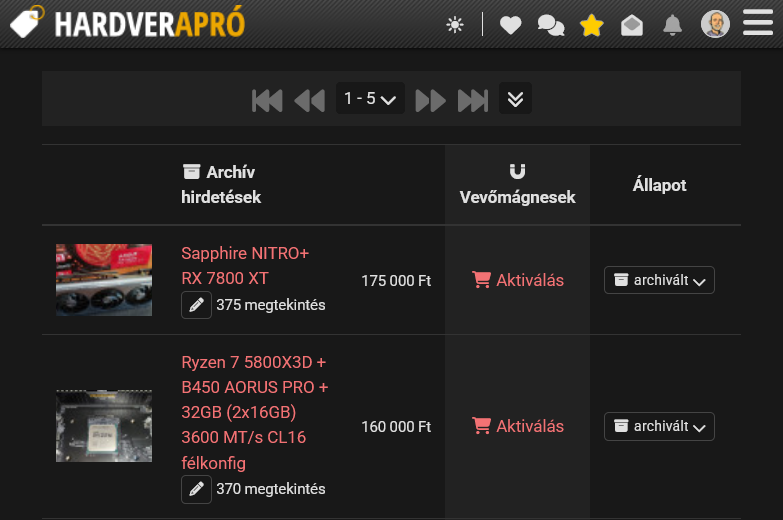Open favorites heart icon
Image resolution: width=783 pixels, height=520 pixels.
(511, 25)
